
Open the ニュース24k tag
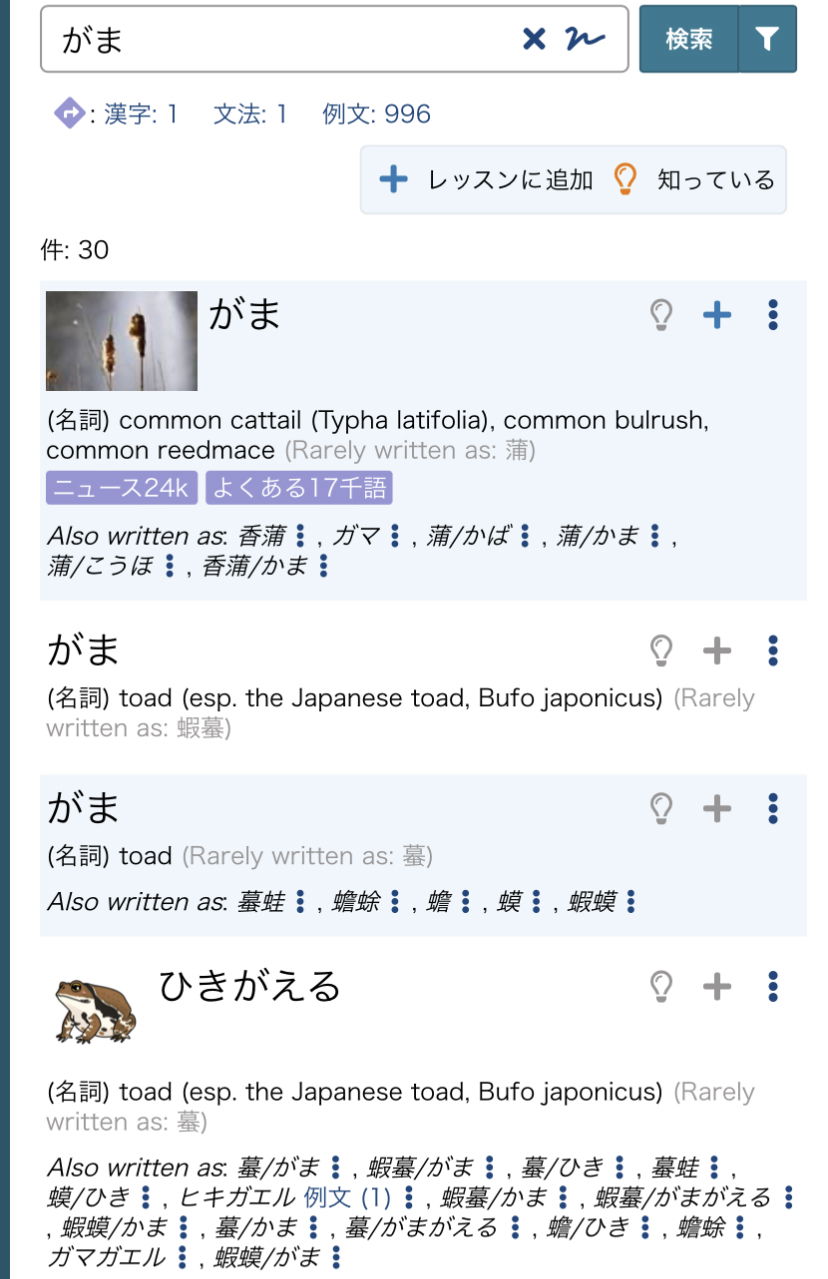pyautogui.click(x=122, y=488)
